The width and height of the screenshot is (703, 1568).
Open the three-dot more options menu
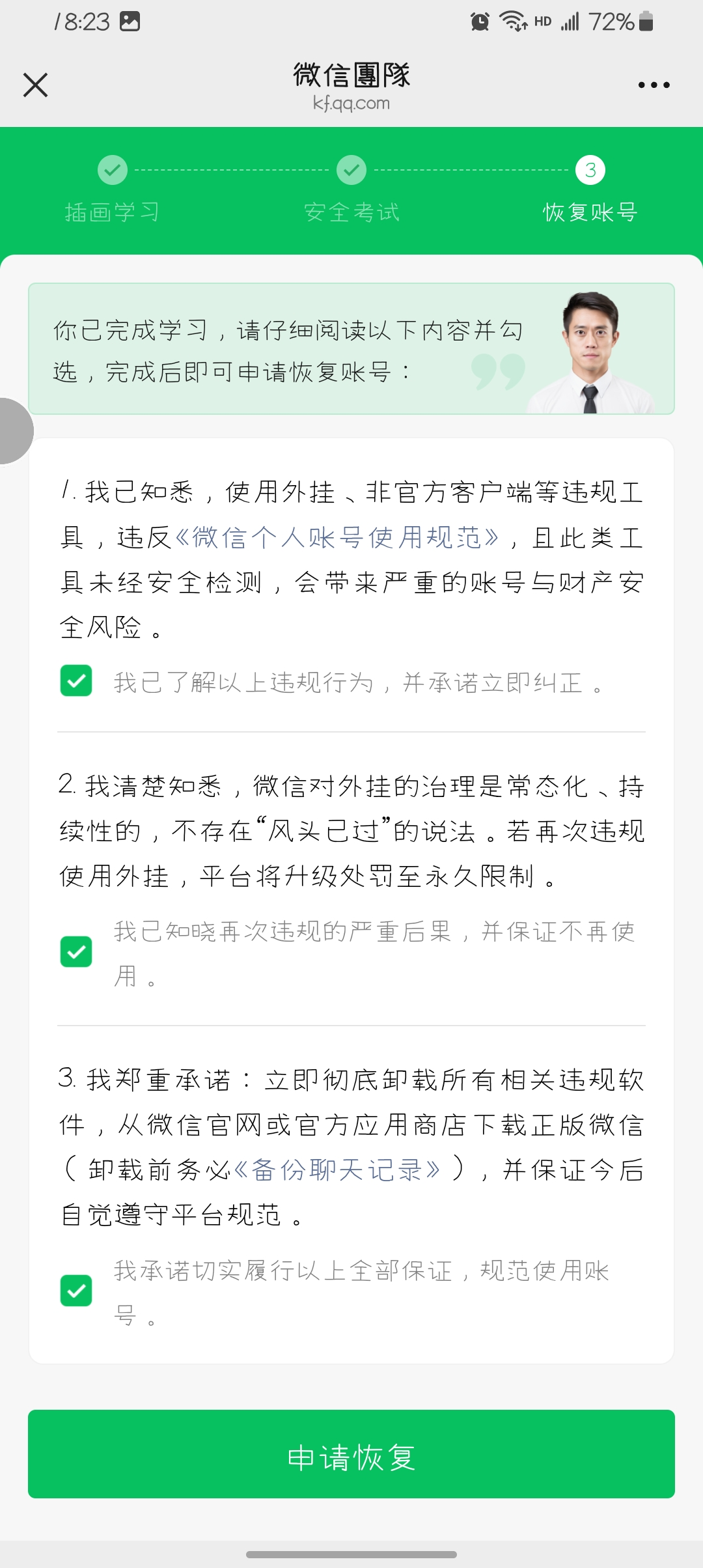(654, 85)
